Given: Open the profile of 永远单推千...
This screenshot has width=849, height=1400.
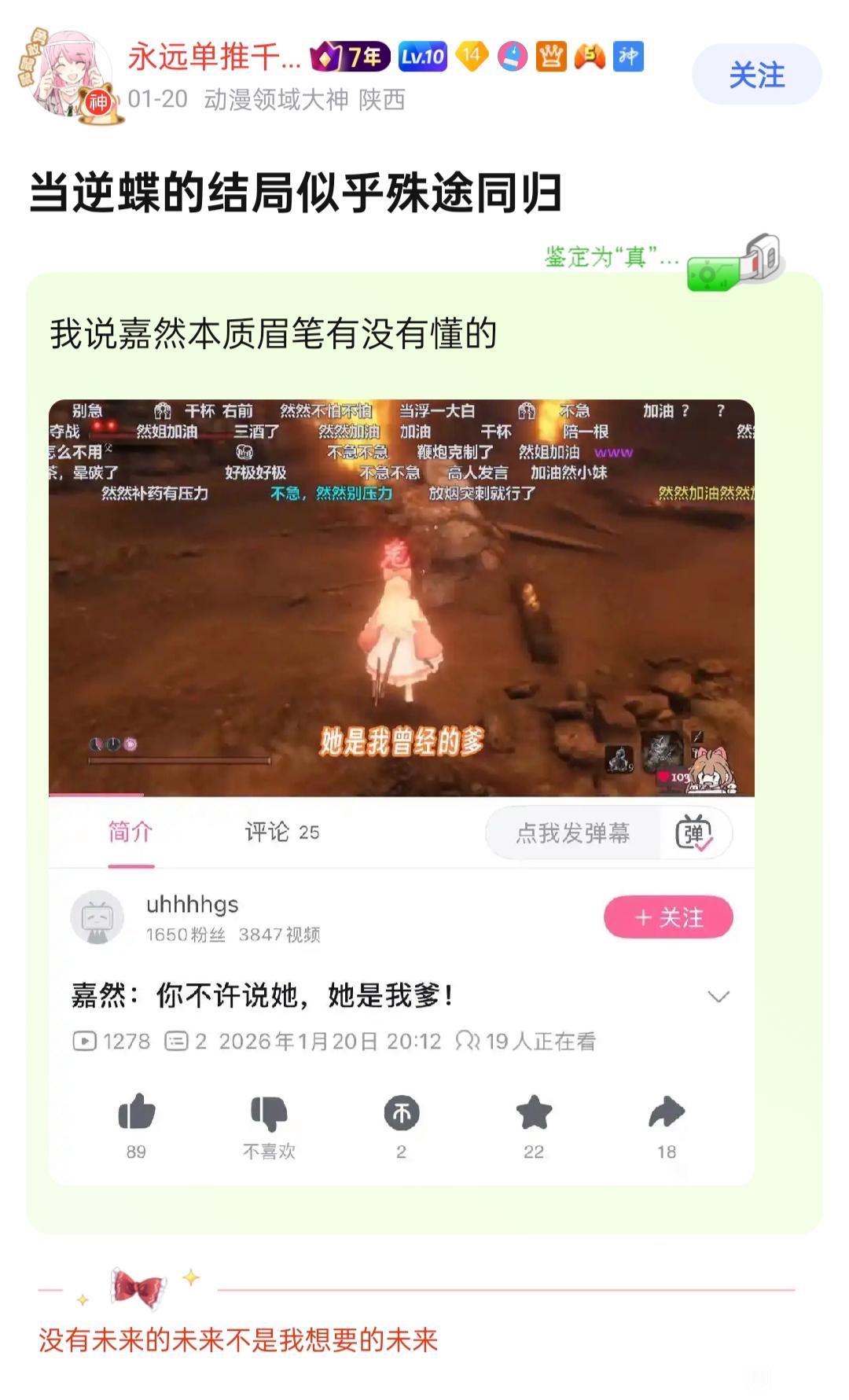Looking at the screenshot, I should [214, 57].
